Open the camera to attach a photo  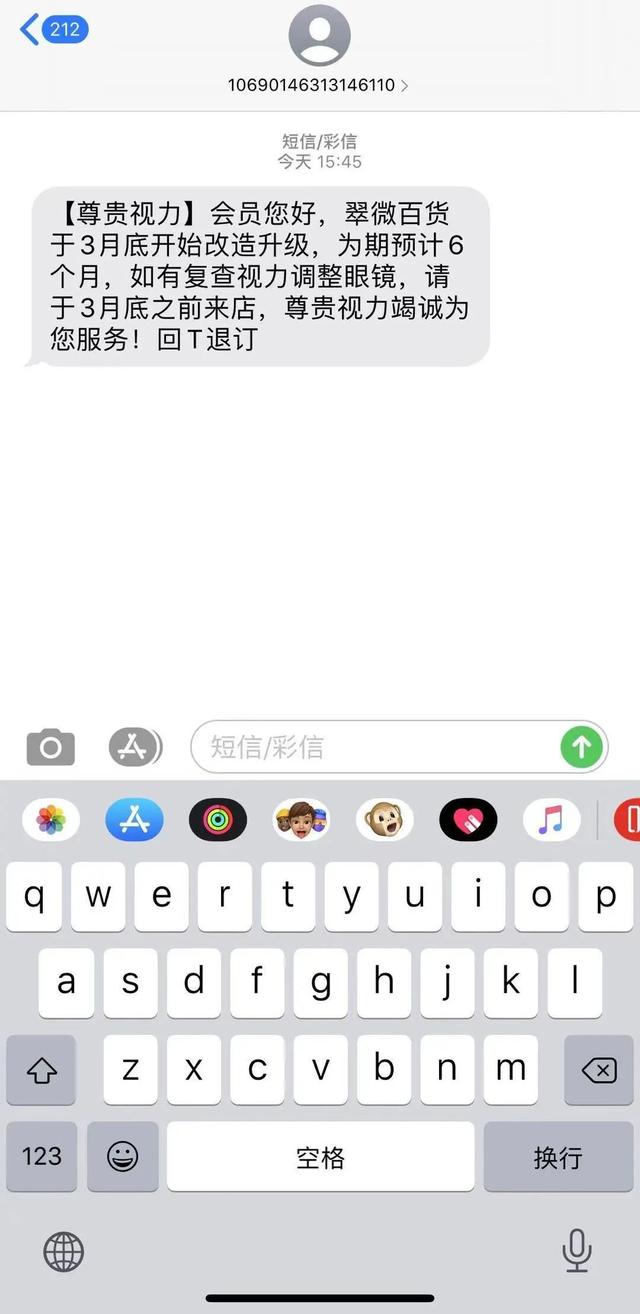51,747
